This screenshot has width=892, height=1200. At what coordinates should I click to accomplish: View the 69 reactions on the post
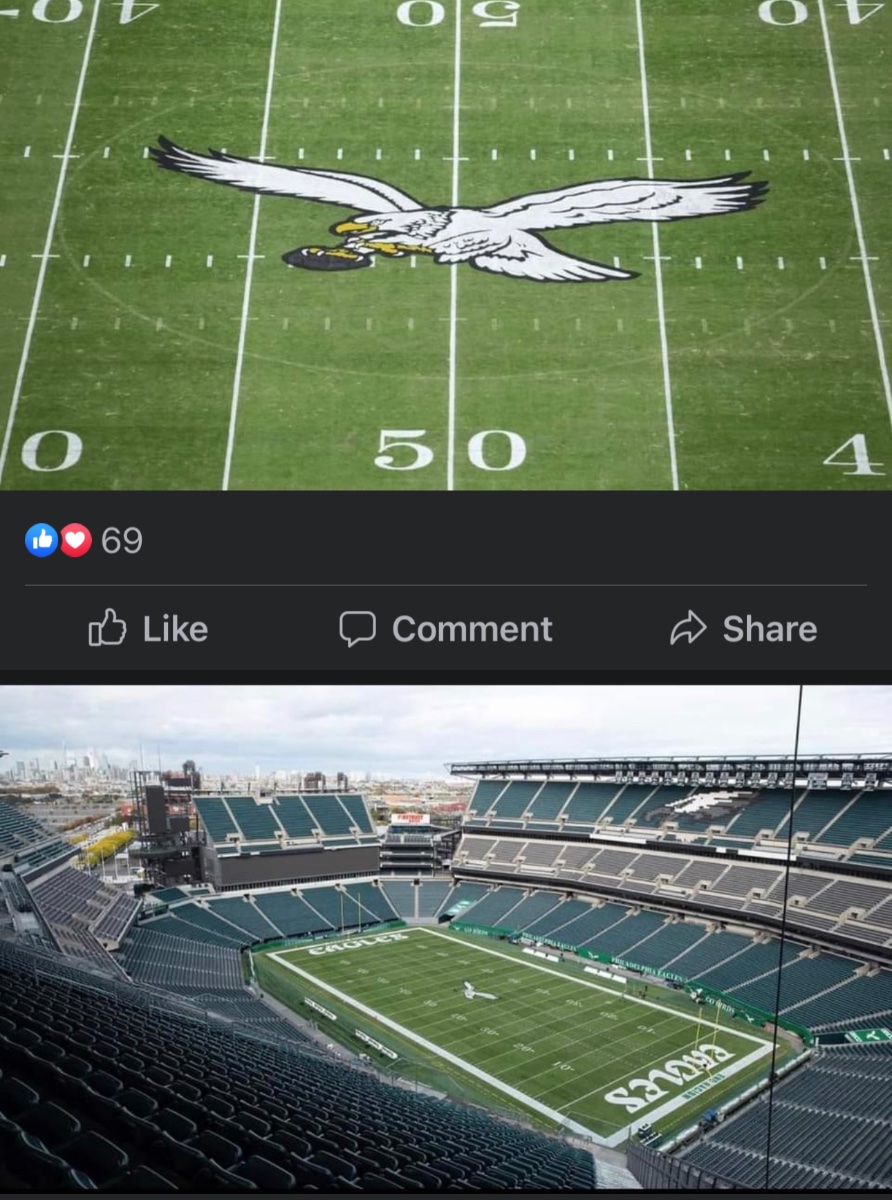(x=85, y=541)
